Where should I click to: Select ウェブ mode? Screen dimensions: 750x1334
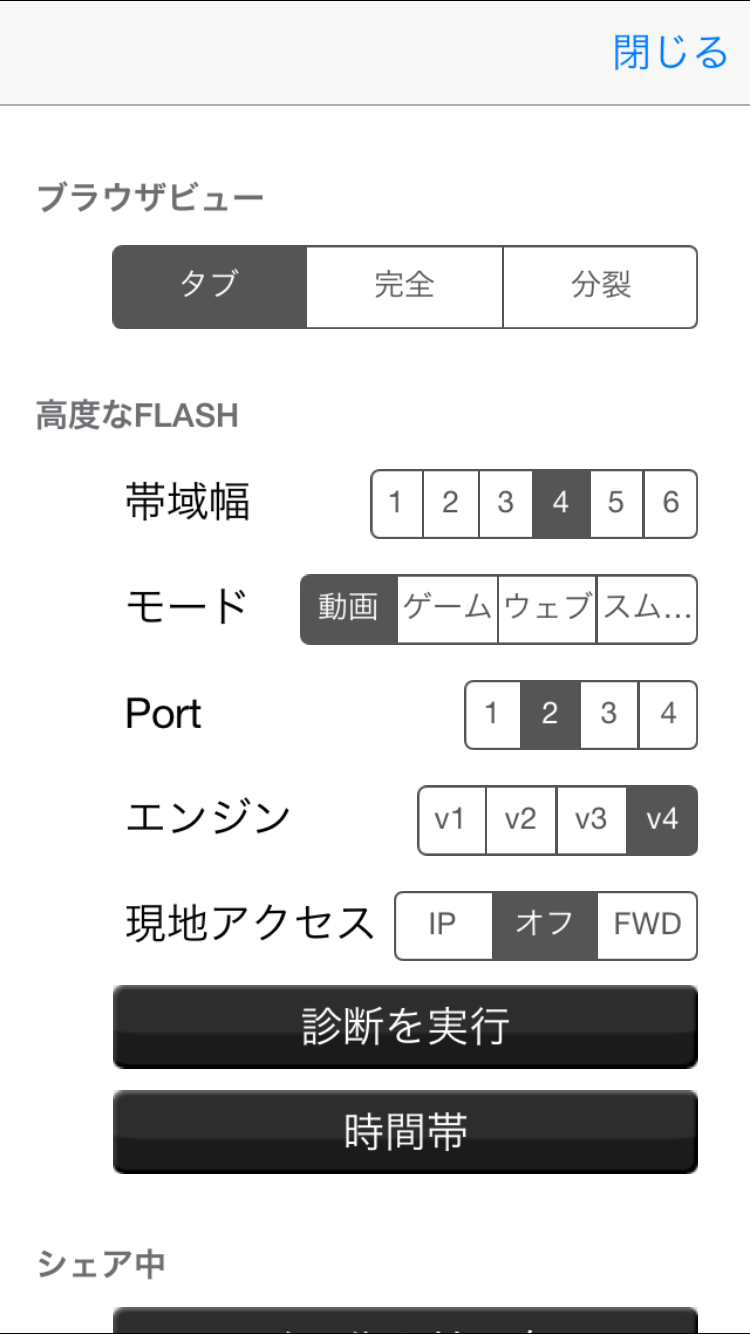(x=547, y=609)
